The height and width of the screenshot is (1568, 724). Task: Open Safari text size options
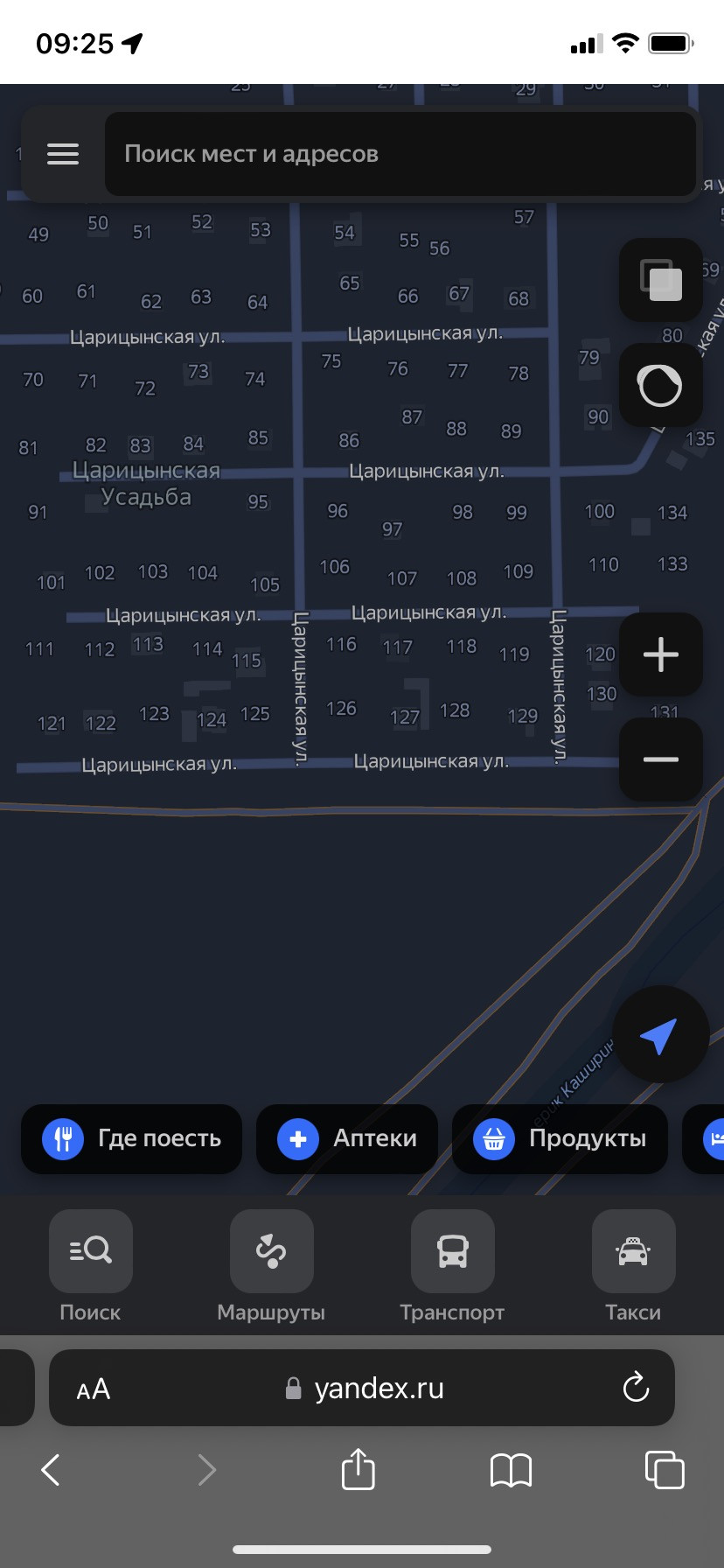[x=93, y=1389]
